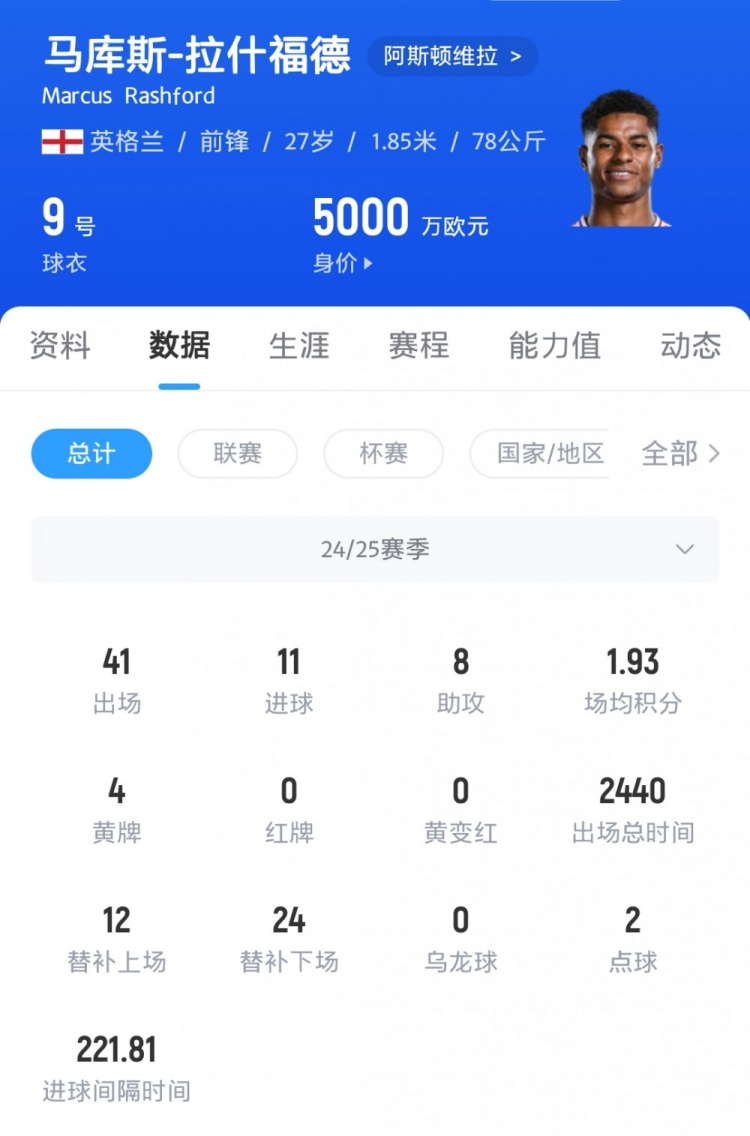Filter stats by 联赛
The width and height of the screenshot is (750, 1136).
[237, 454]
